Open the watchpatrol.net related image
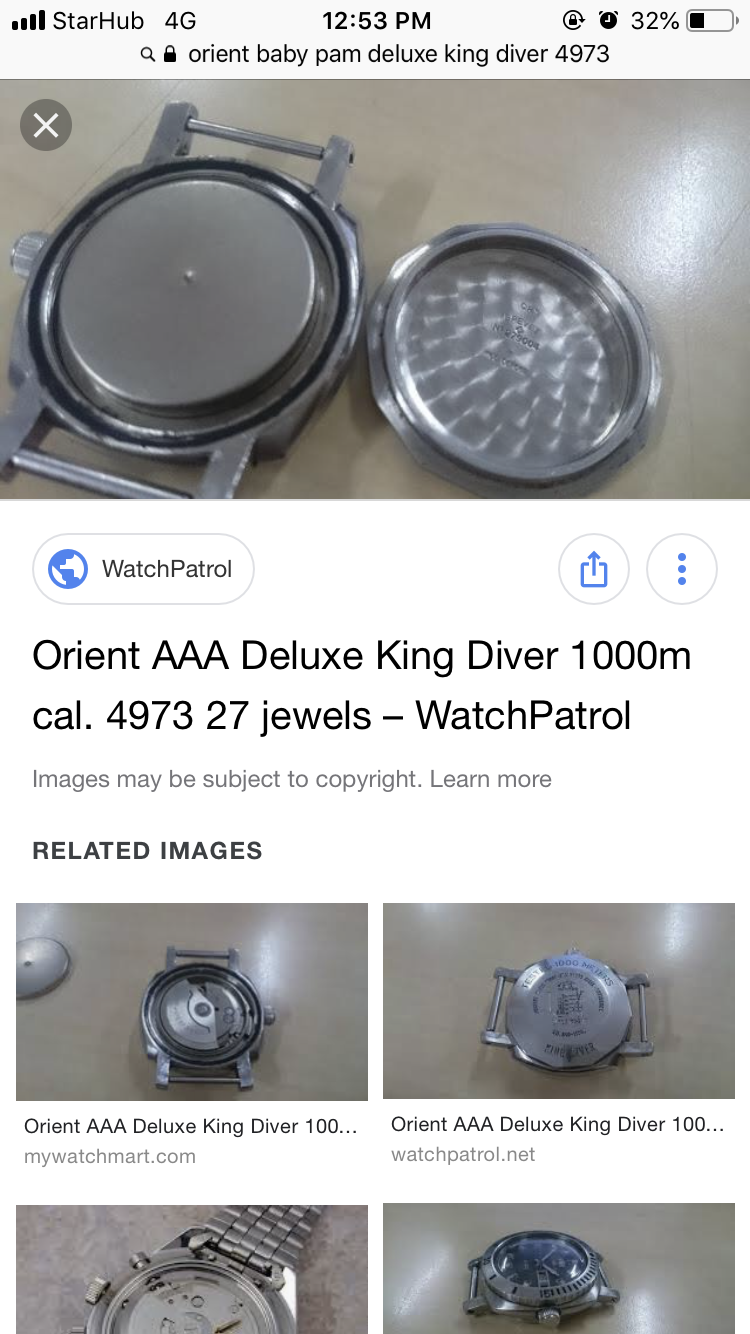Image resolution: width=750 pixels, height=1334 pixels. 559,1001
